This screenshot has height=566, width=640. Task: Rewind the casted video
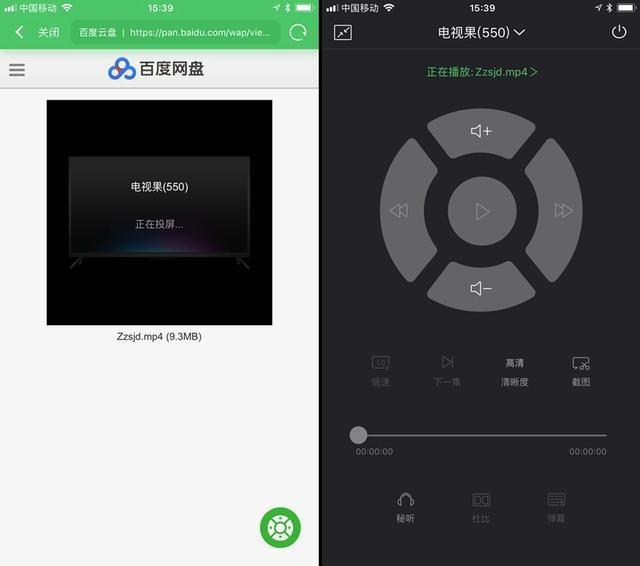[x=399, y=210]
